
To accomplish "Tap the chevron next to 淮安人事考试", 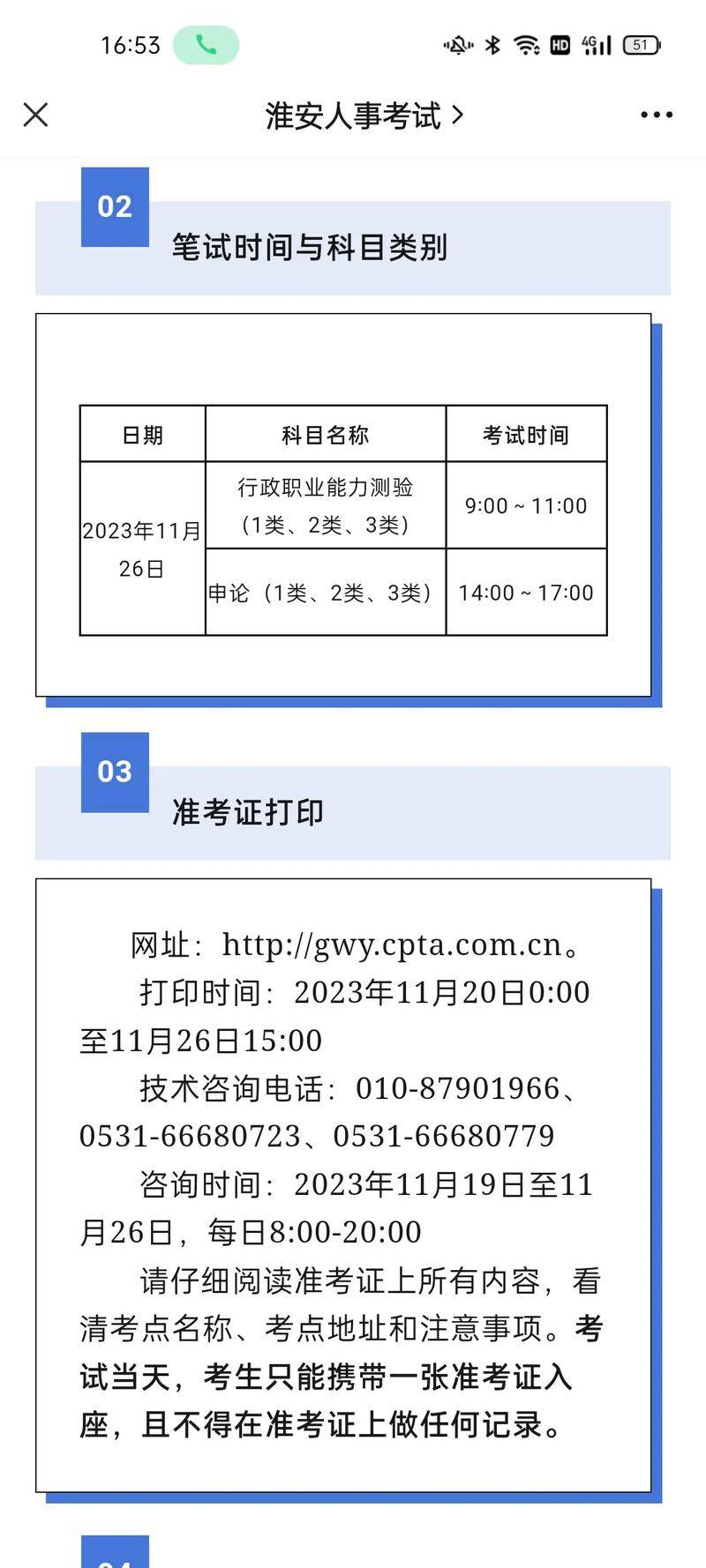I will [458, 115].
